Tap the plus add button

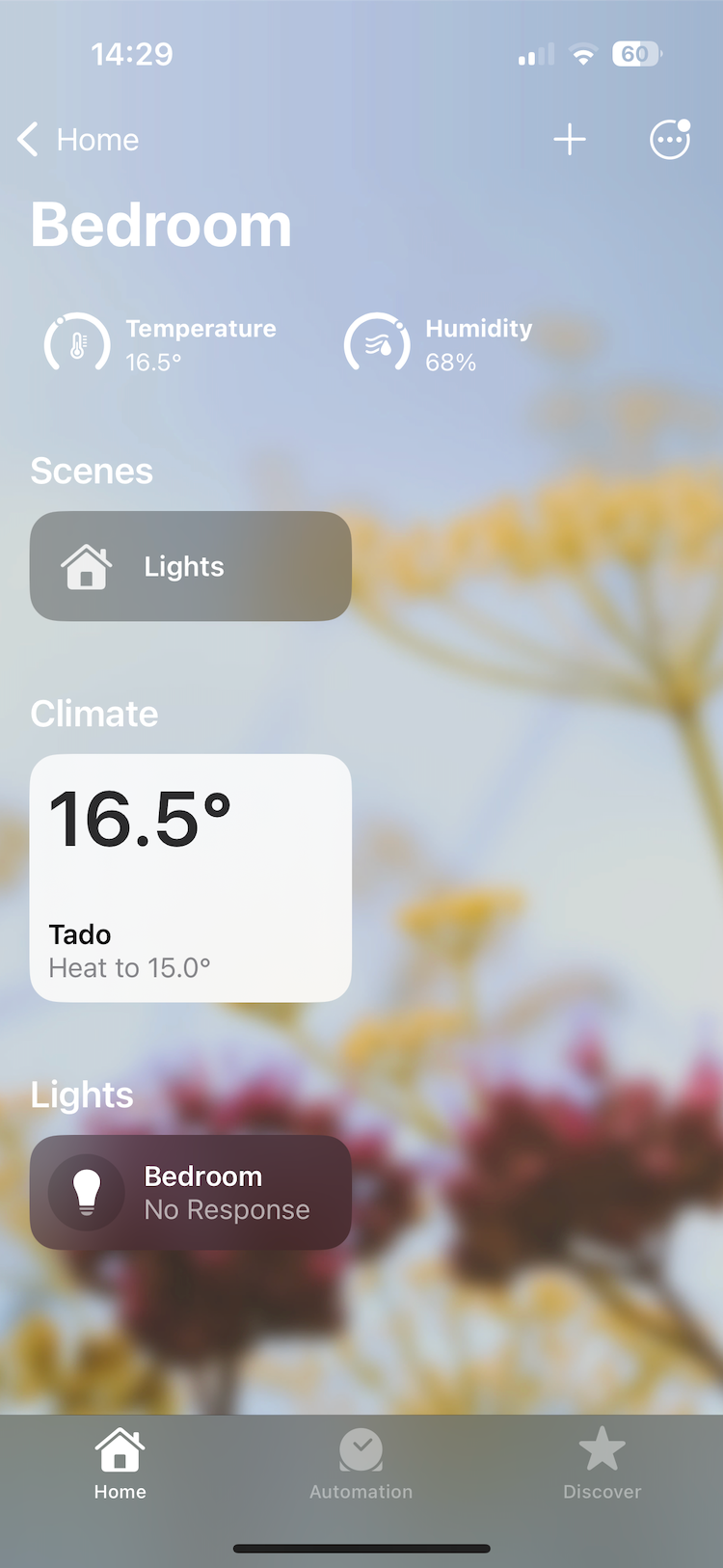tap(569, 140)
